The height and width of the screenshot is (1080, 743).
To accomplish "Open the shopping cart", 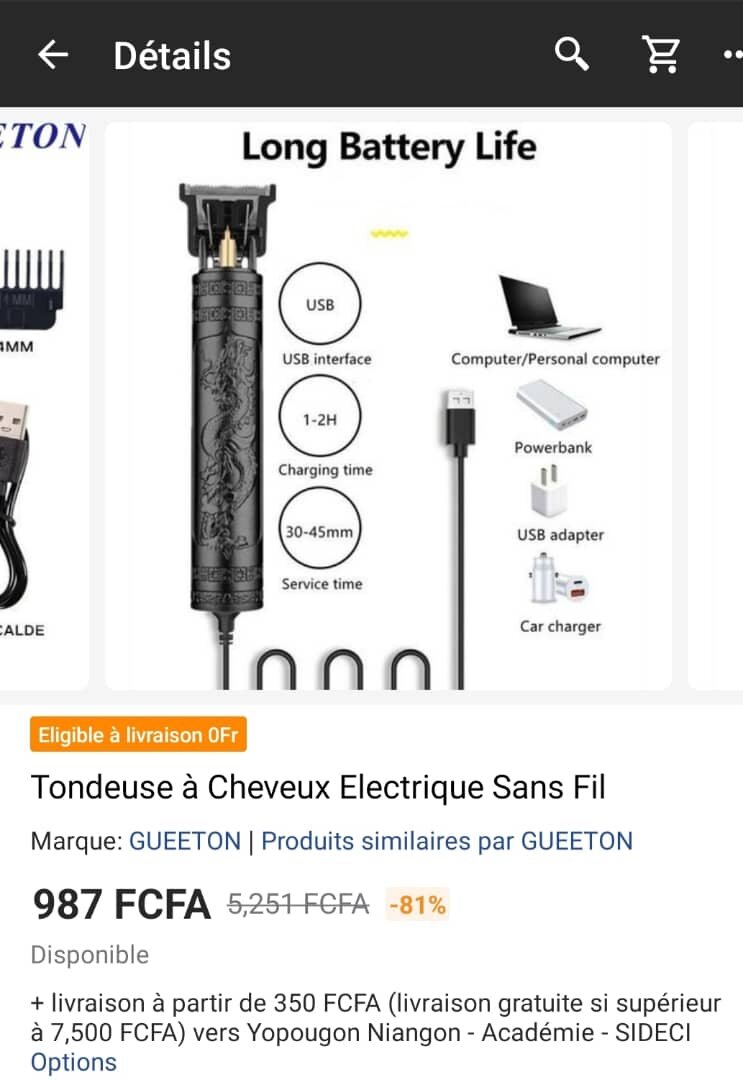I will click(661, 55).
